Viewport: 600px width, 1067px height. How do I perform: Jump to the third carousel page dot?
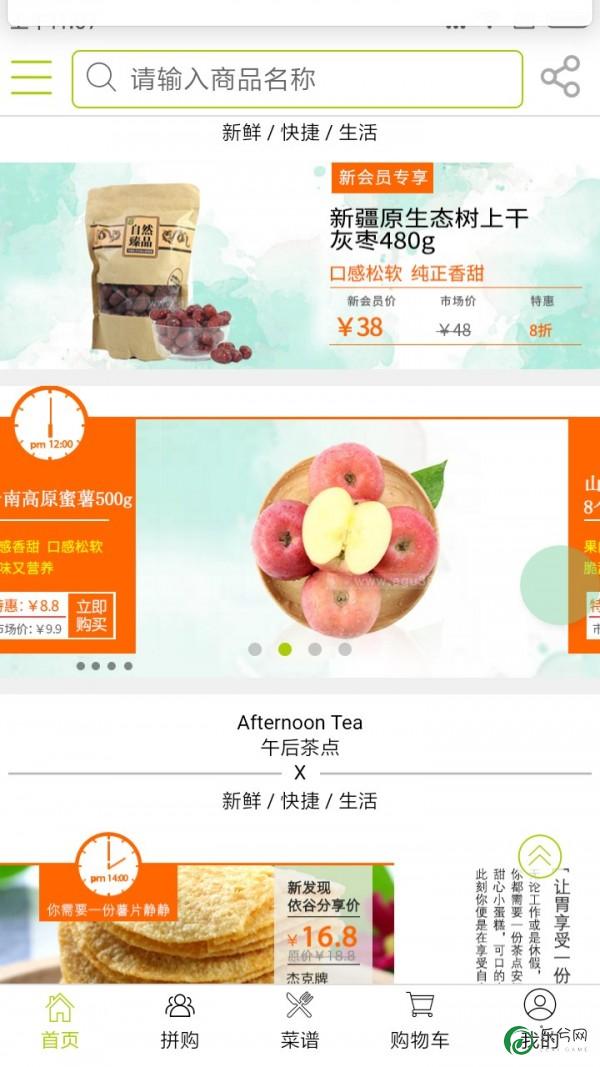click(x=315, y=649)
